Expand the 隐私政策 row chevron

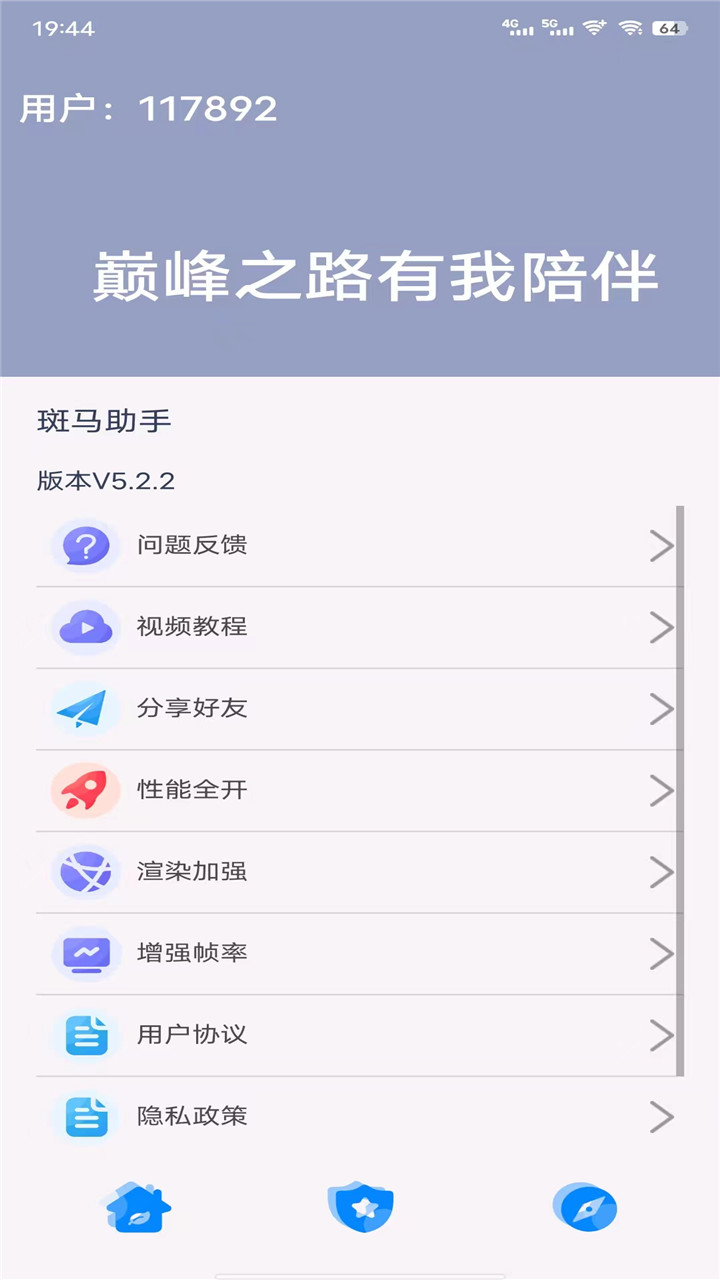pos(662,1117)
